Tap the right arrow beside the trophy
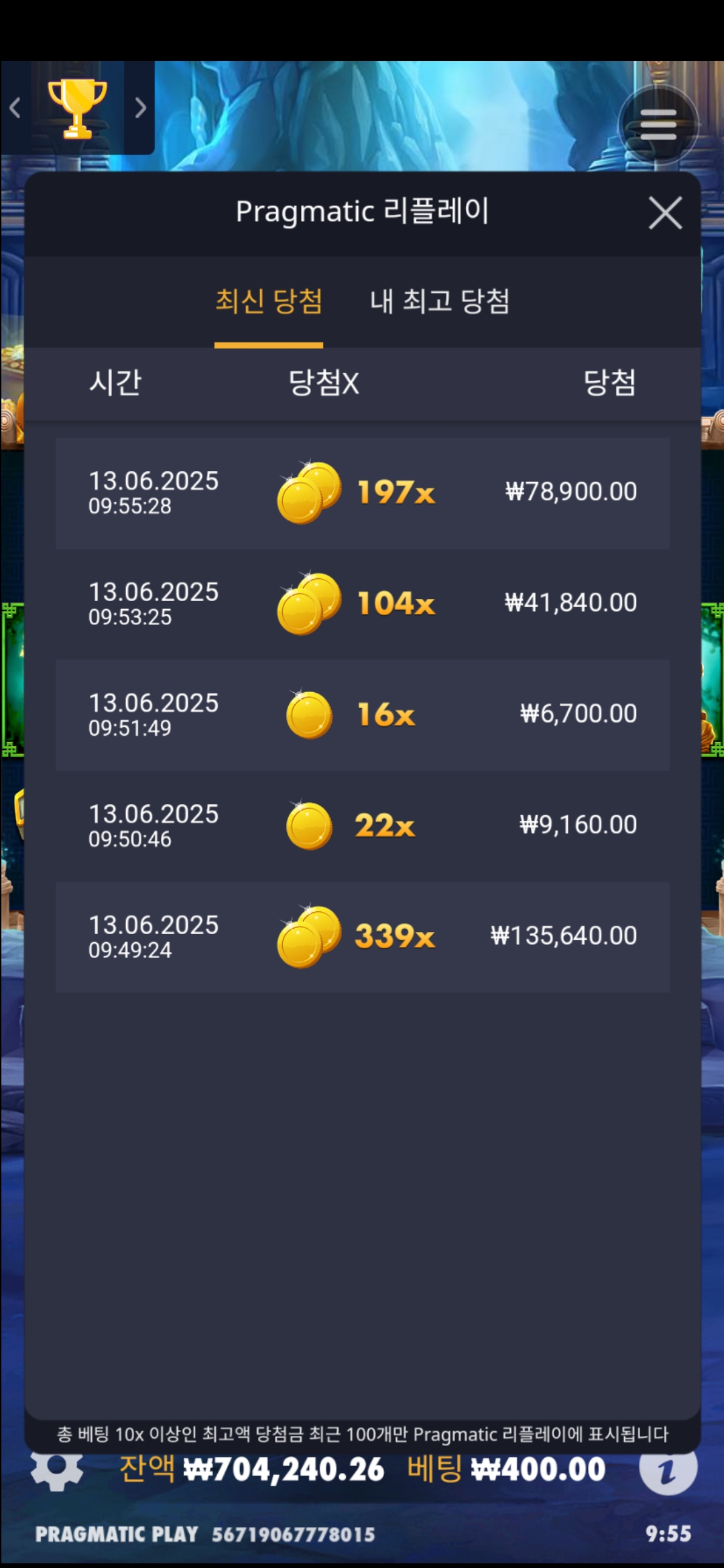 pyautogui.click(x=140, y=108)
